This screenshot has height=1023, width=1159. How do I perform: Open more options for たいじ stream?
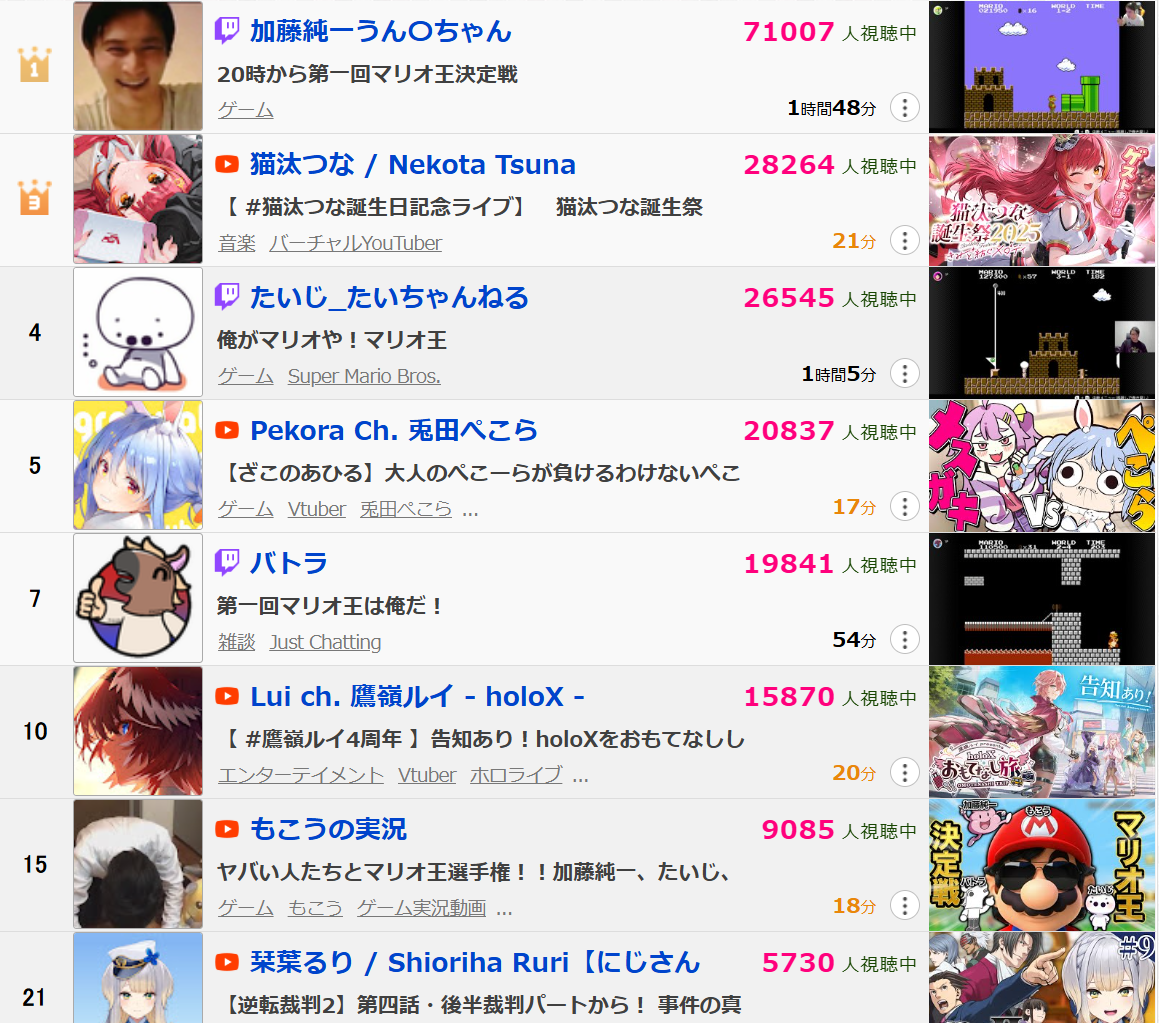tap(904, 374)
